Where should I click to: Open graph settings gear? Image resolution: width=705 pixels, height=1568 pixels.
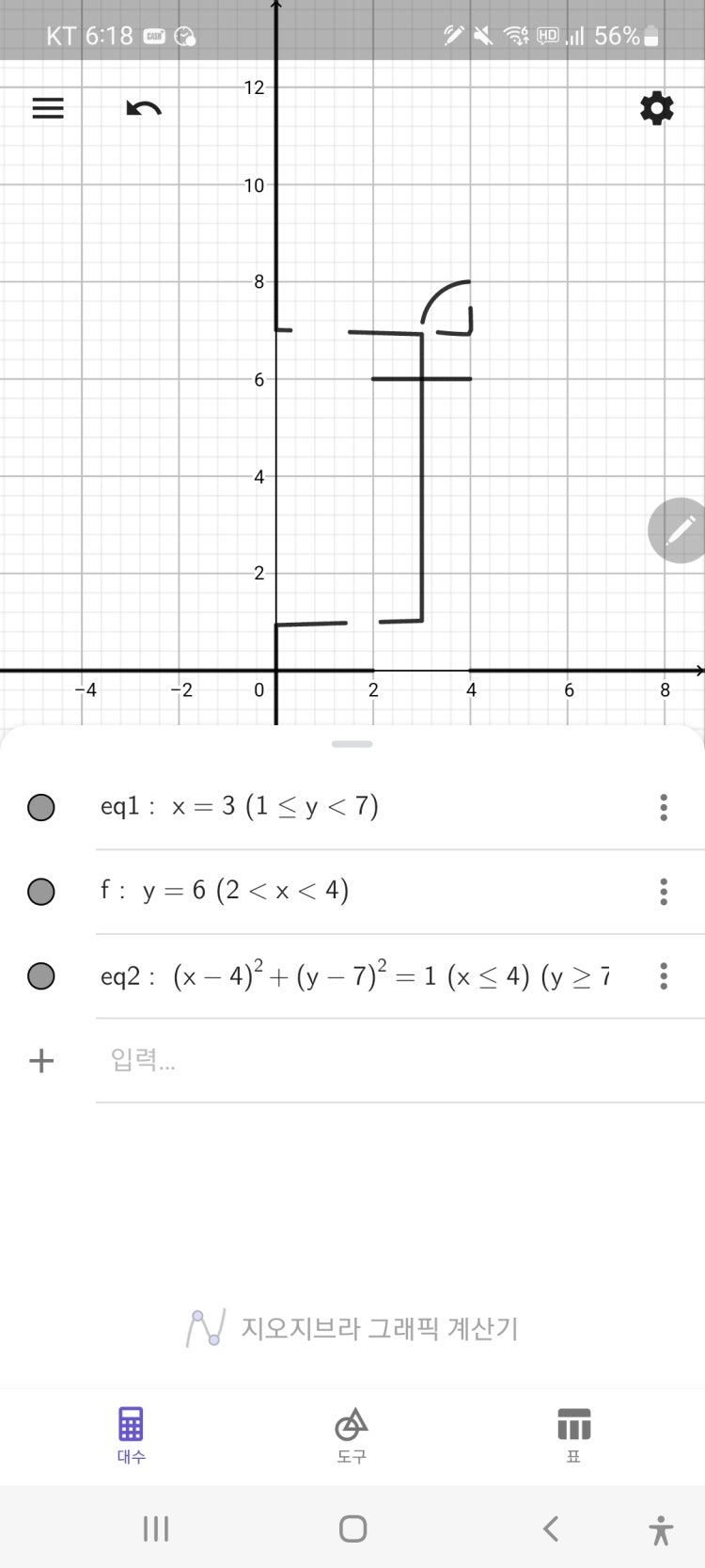pyautogui.click(x=656, y=108)
